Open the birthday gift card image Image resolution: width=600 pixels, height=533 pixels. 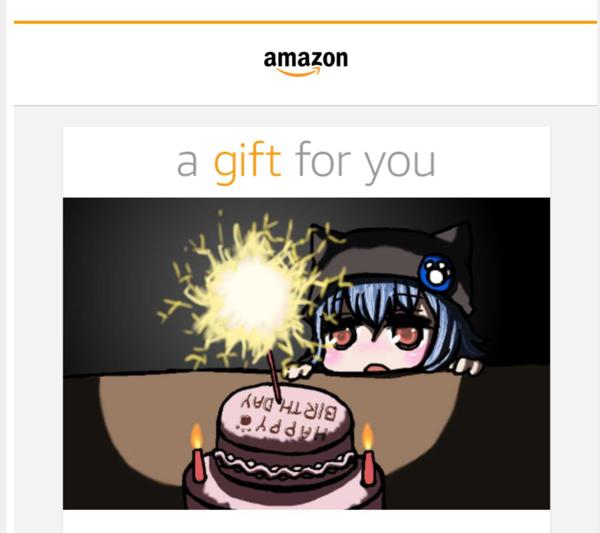(x=306, y=353)
